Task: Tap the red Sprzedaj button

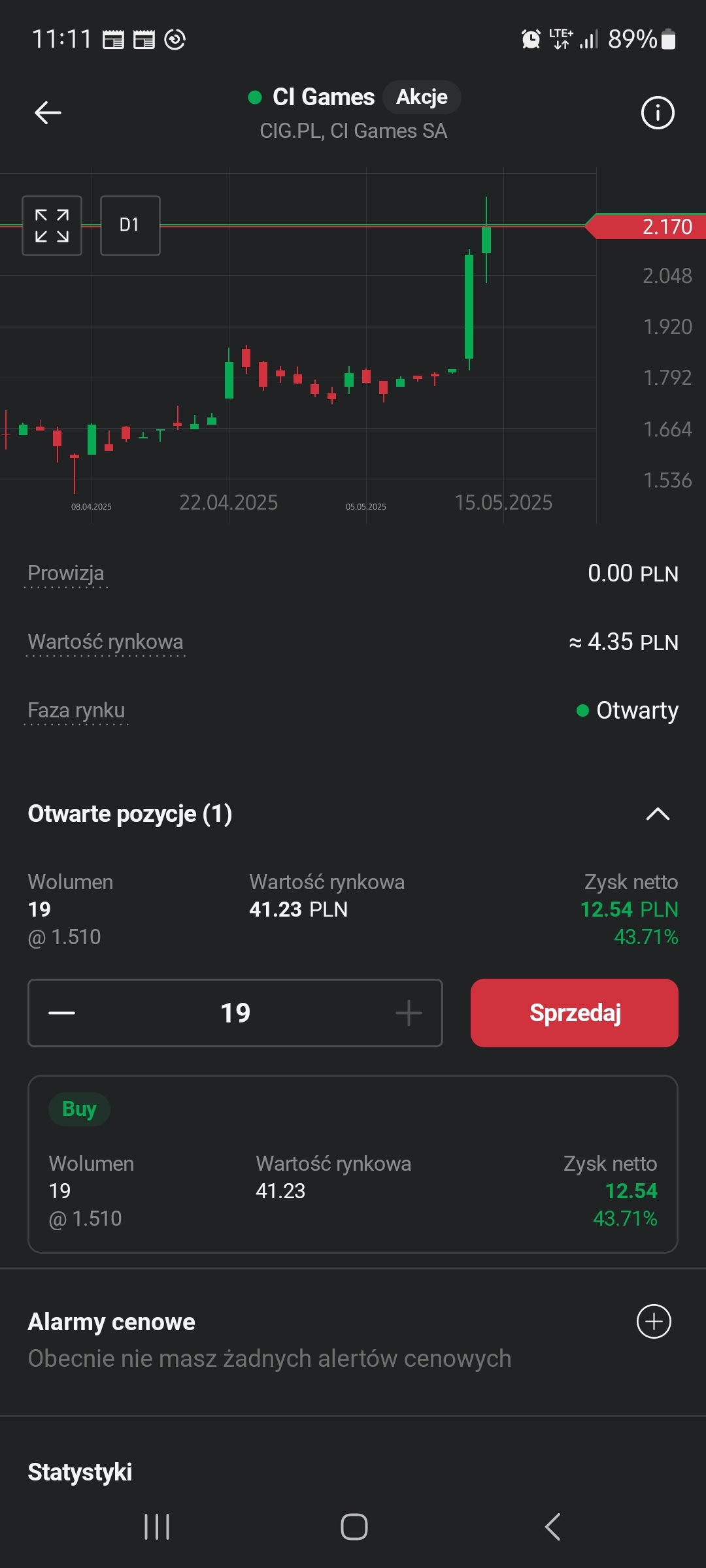Action: pyautogui.click(x=574, y=1013)
